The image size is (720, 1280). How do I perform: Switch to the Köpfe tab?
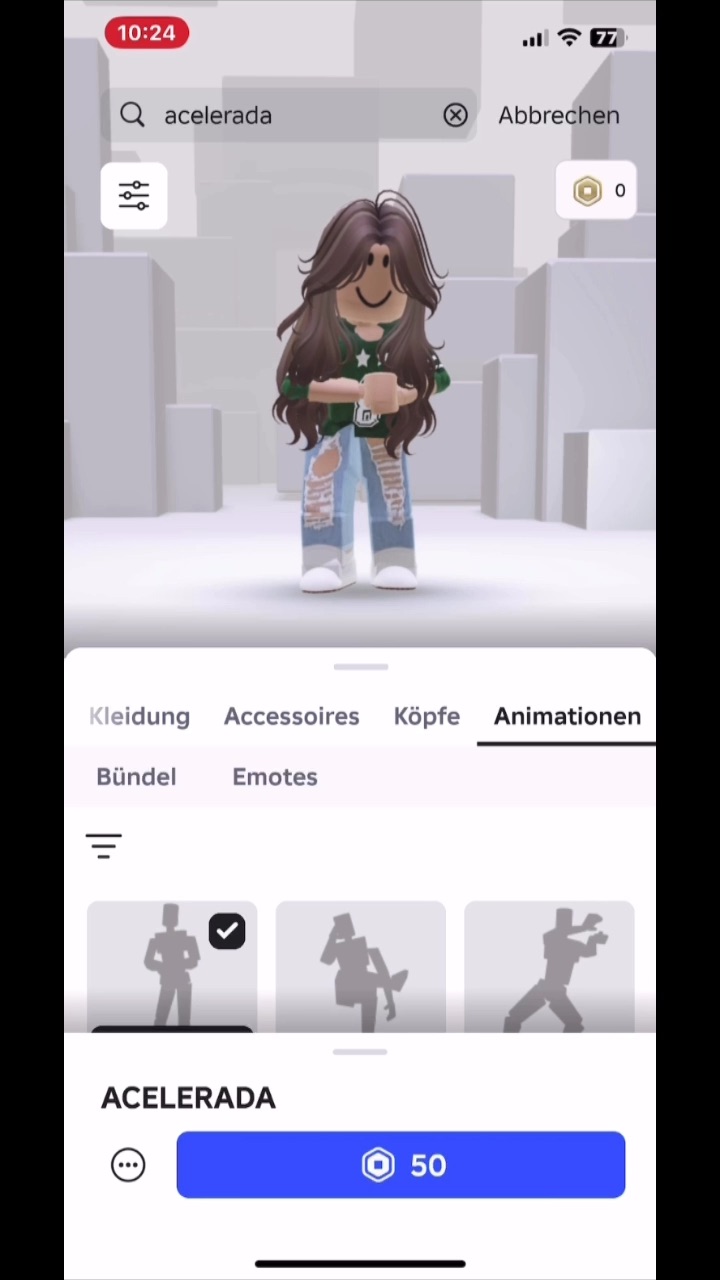427,716
